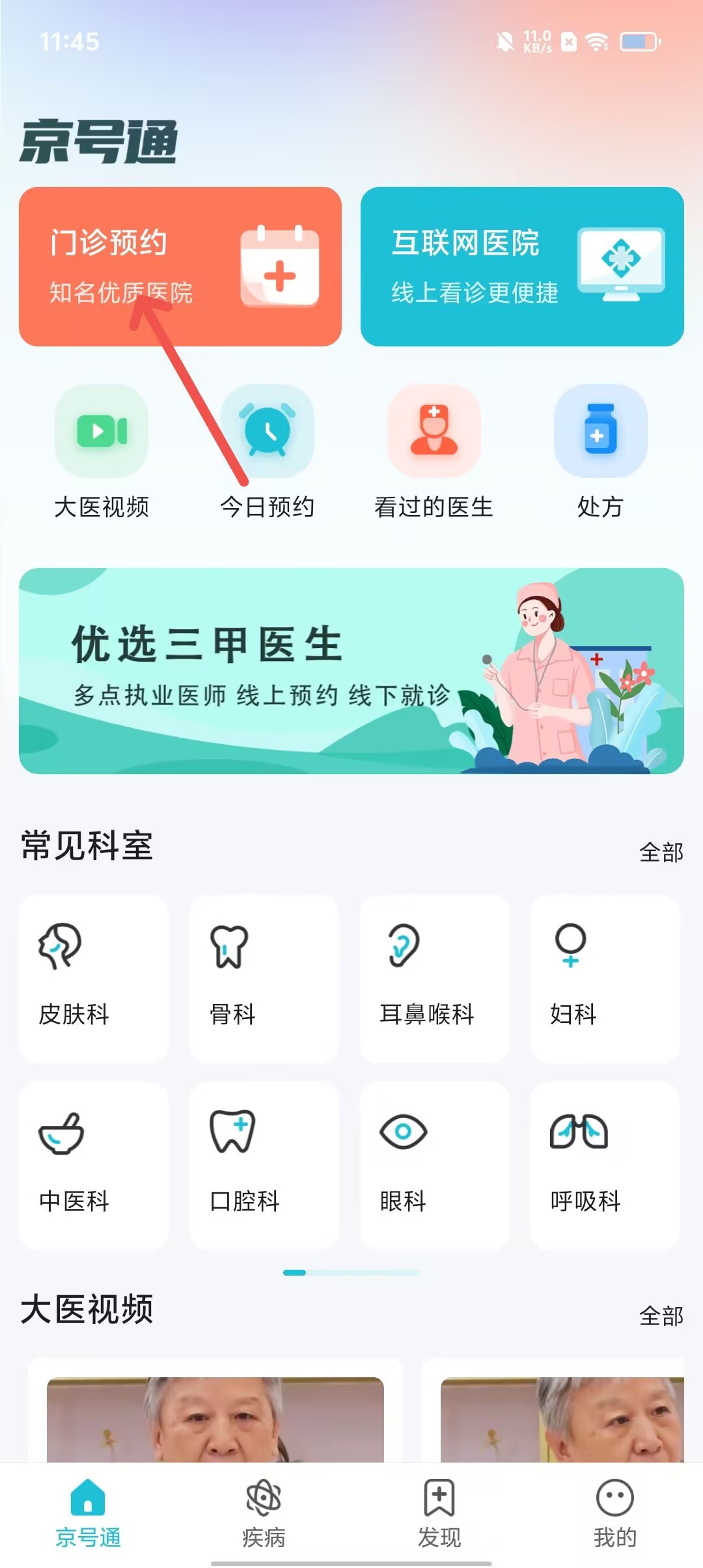The height and width of the screenshot is (1568, 703).
Task: Select the 骨科 department
Action: click(264, 978)
